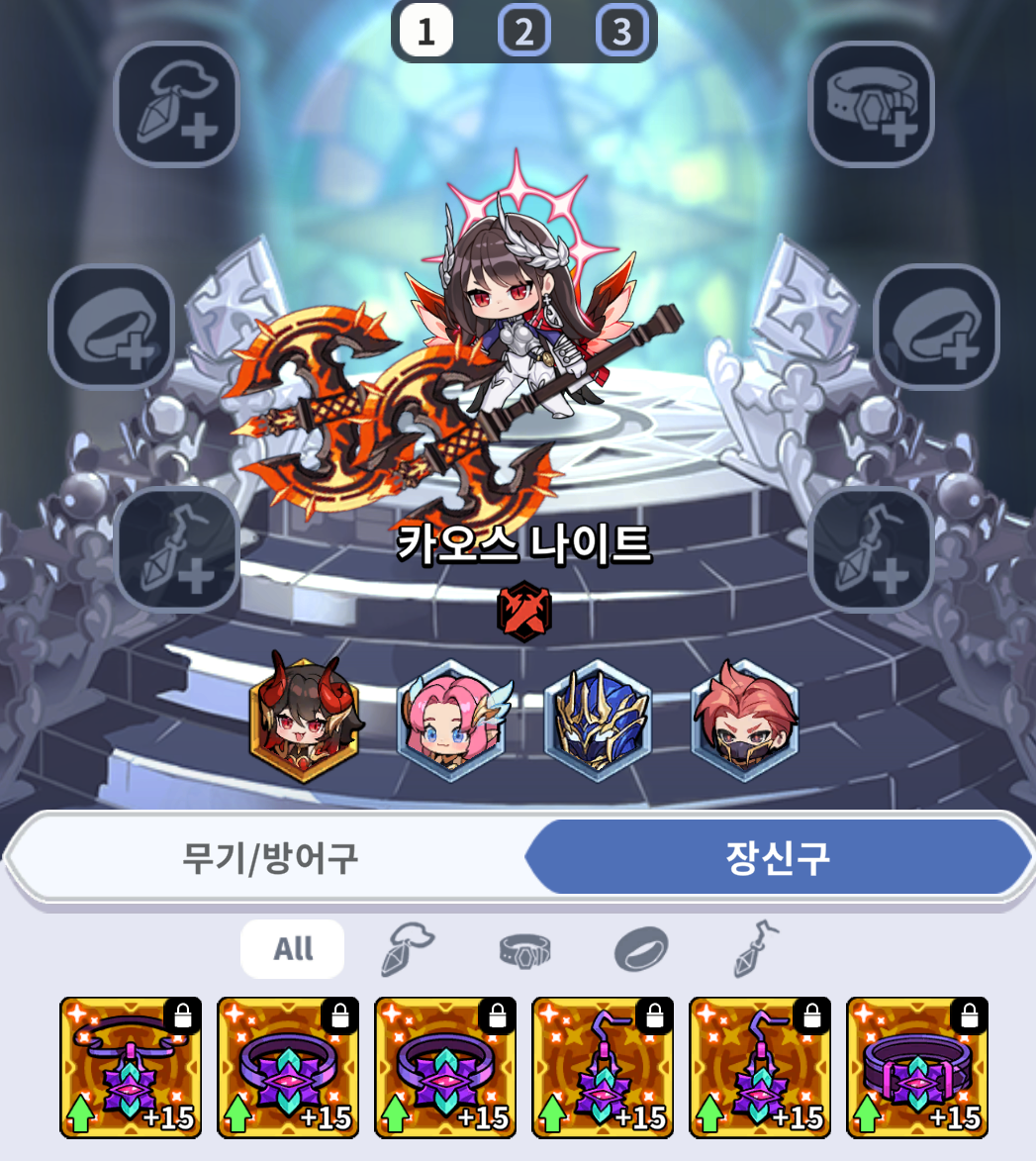Image resolution: width=1036 pixels, height=1161 pixels.
Task: Filter accessories by ring icon
Action: (x=641, y=949)
